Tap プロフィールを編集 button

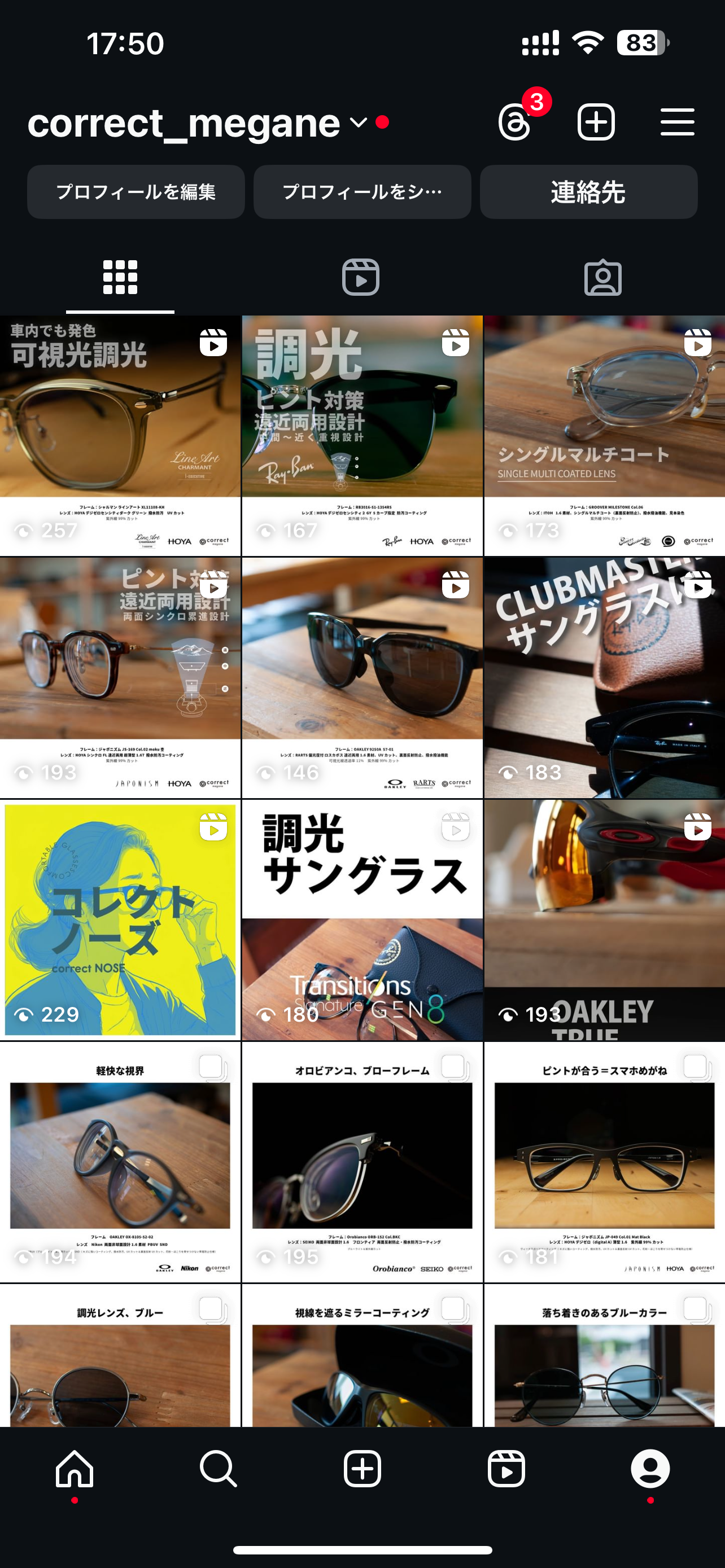click(x=136, y=192)
